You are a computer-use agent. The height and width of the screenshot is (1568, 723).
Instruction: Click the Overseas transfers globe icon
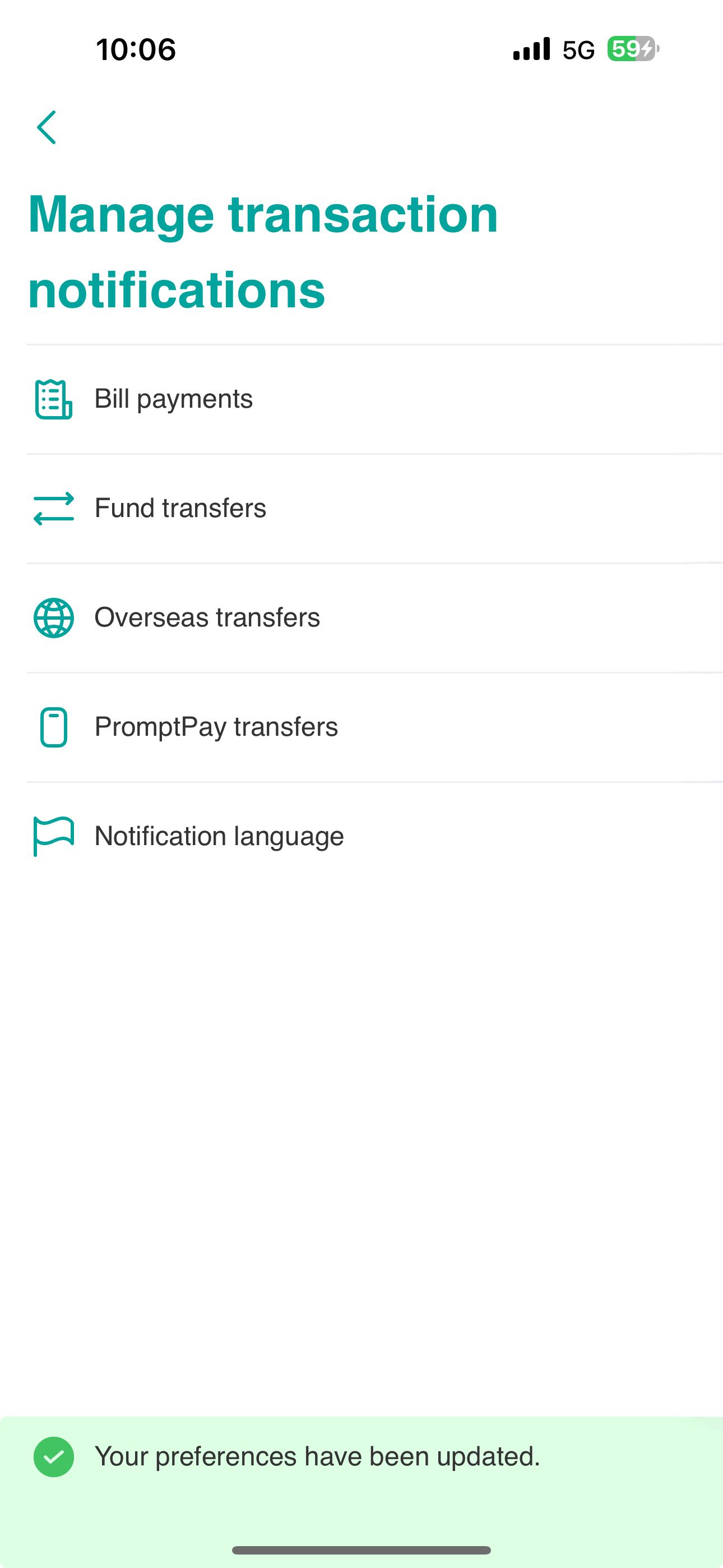tap(54, 618)
